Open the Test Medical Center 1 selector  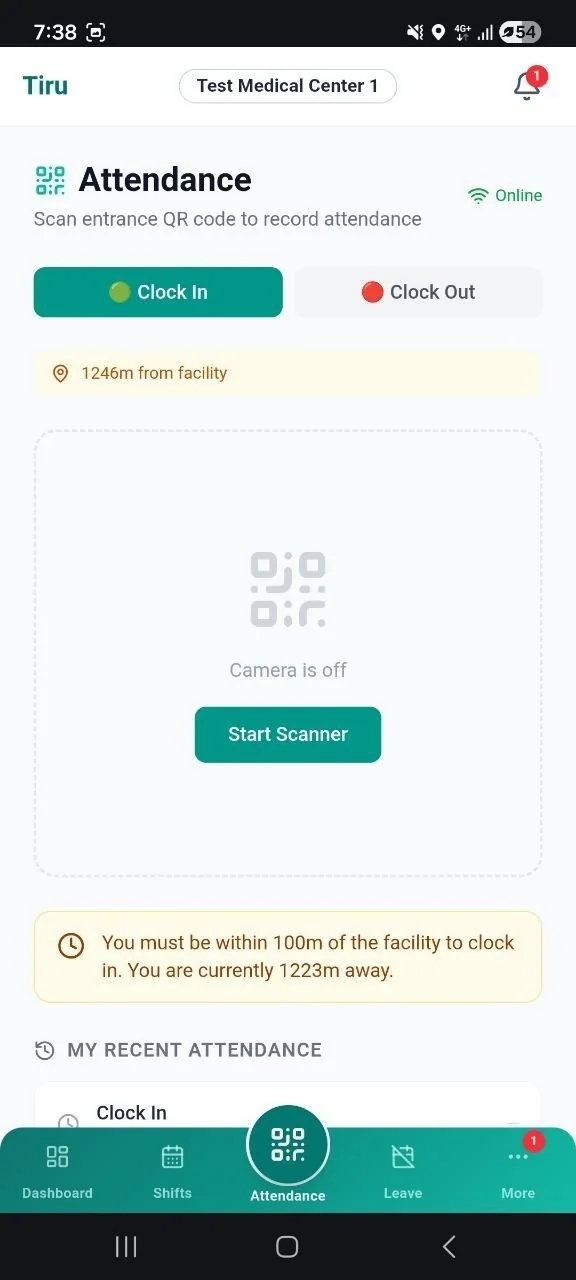pos(288,86)
